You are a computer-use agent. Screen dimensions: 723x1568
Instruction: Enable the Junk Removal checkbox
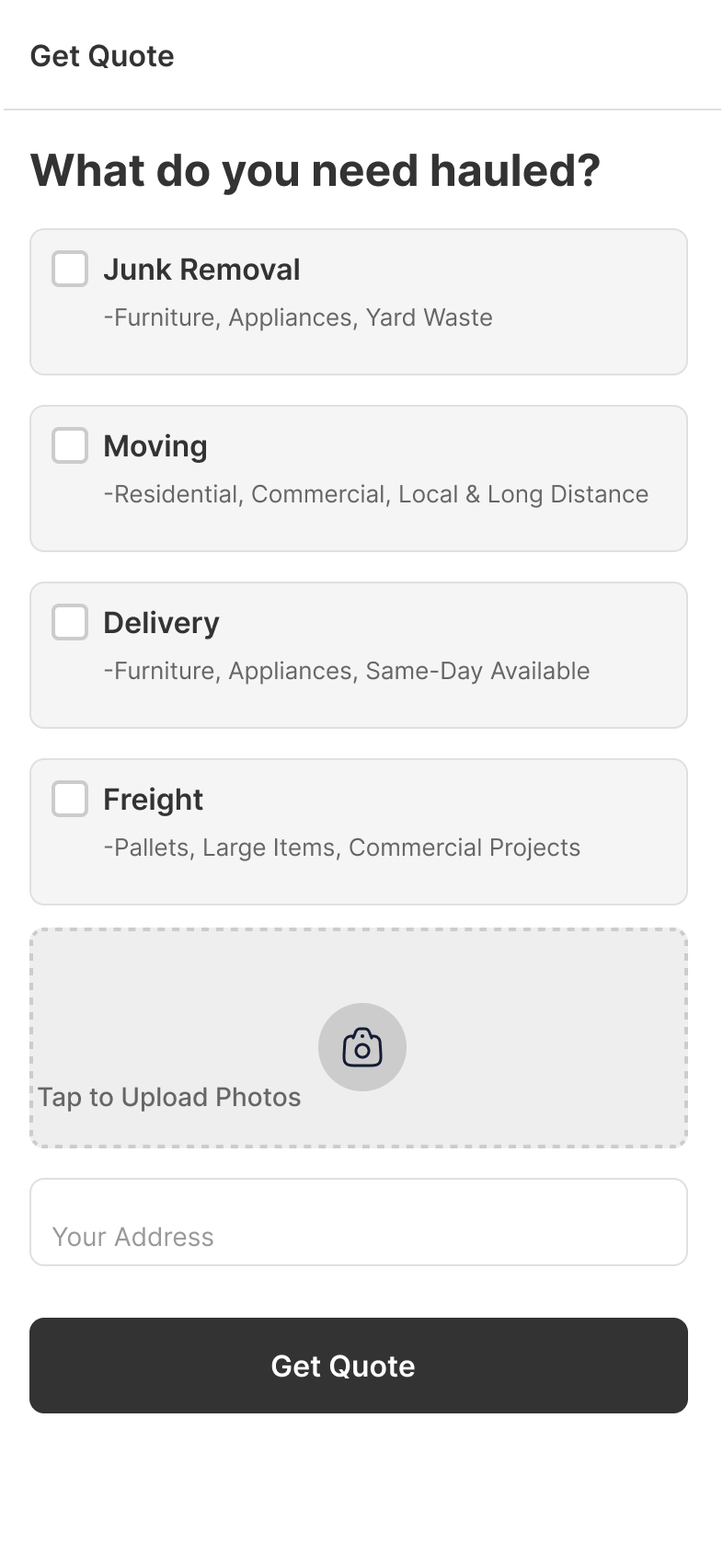(69, 270)
